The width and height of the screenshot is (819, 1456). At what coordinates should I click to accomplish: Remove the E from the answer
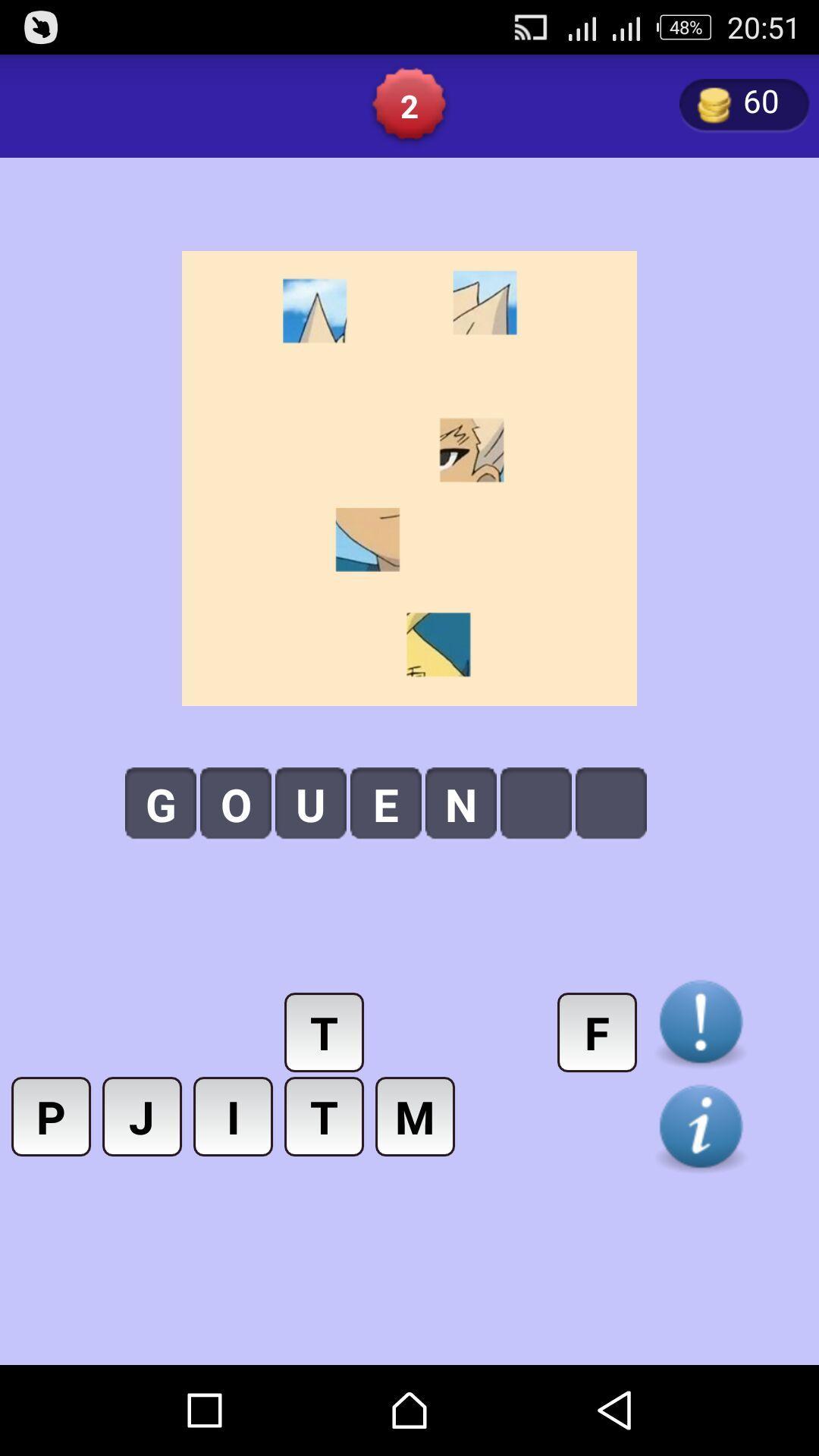coord(385,803)
